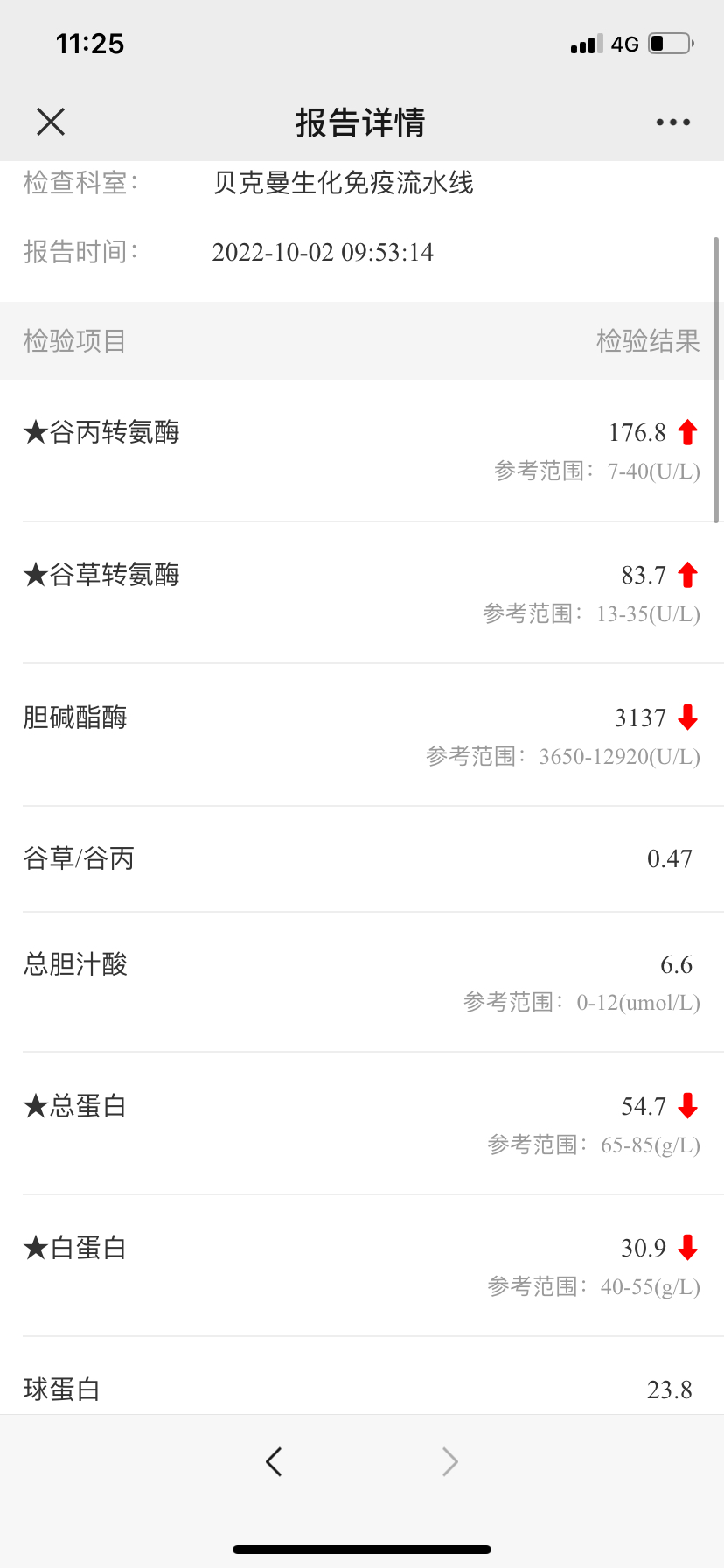
Task: Go forward with the bottom right arrow
Action: pos(449,1461)
